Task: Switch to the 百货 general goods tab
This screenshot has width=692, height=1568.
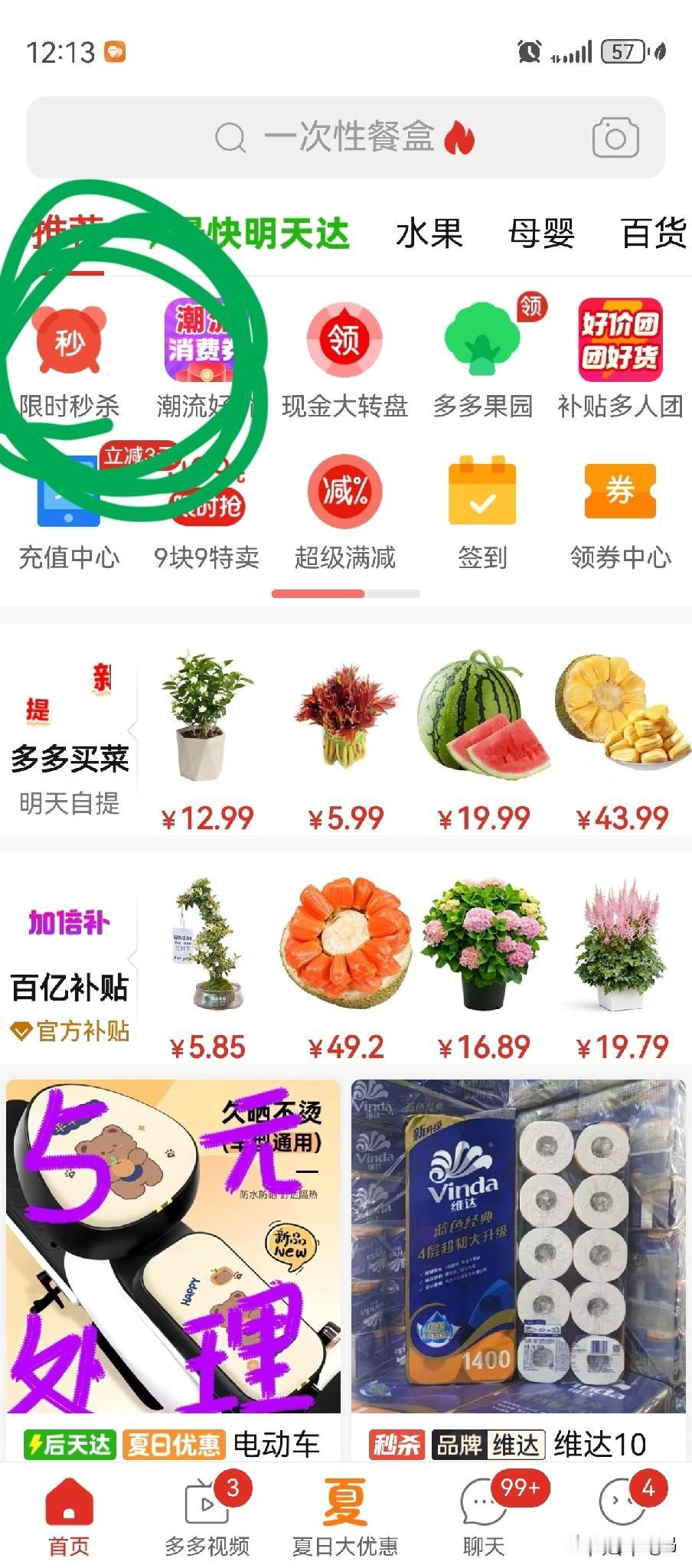Action: (x=654, y=234)
